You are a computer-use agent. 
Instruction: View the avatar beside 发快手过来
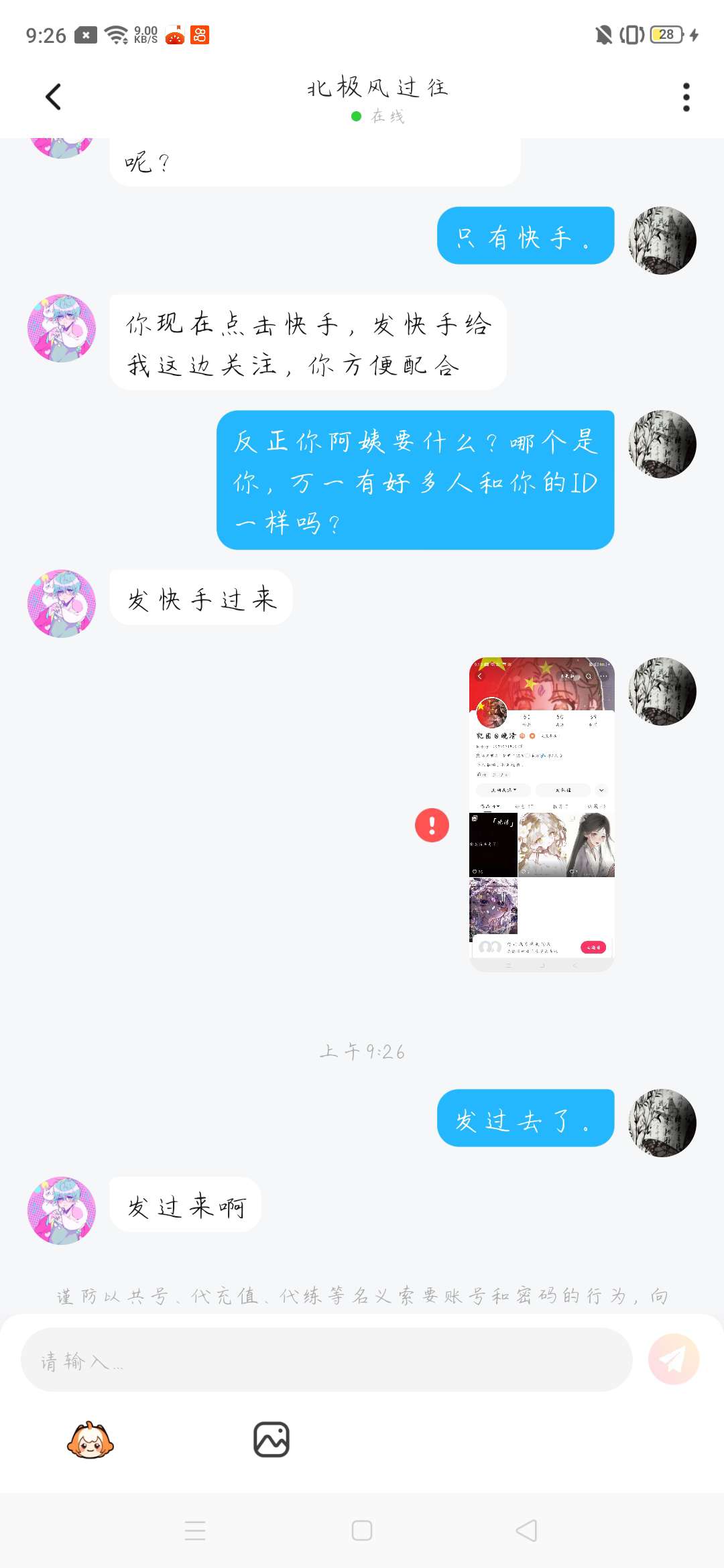pos(62,603)
